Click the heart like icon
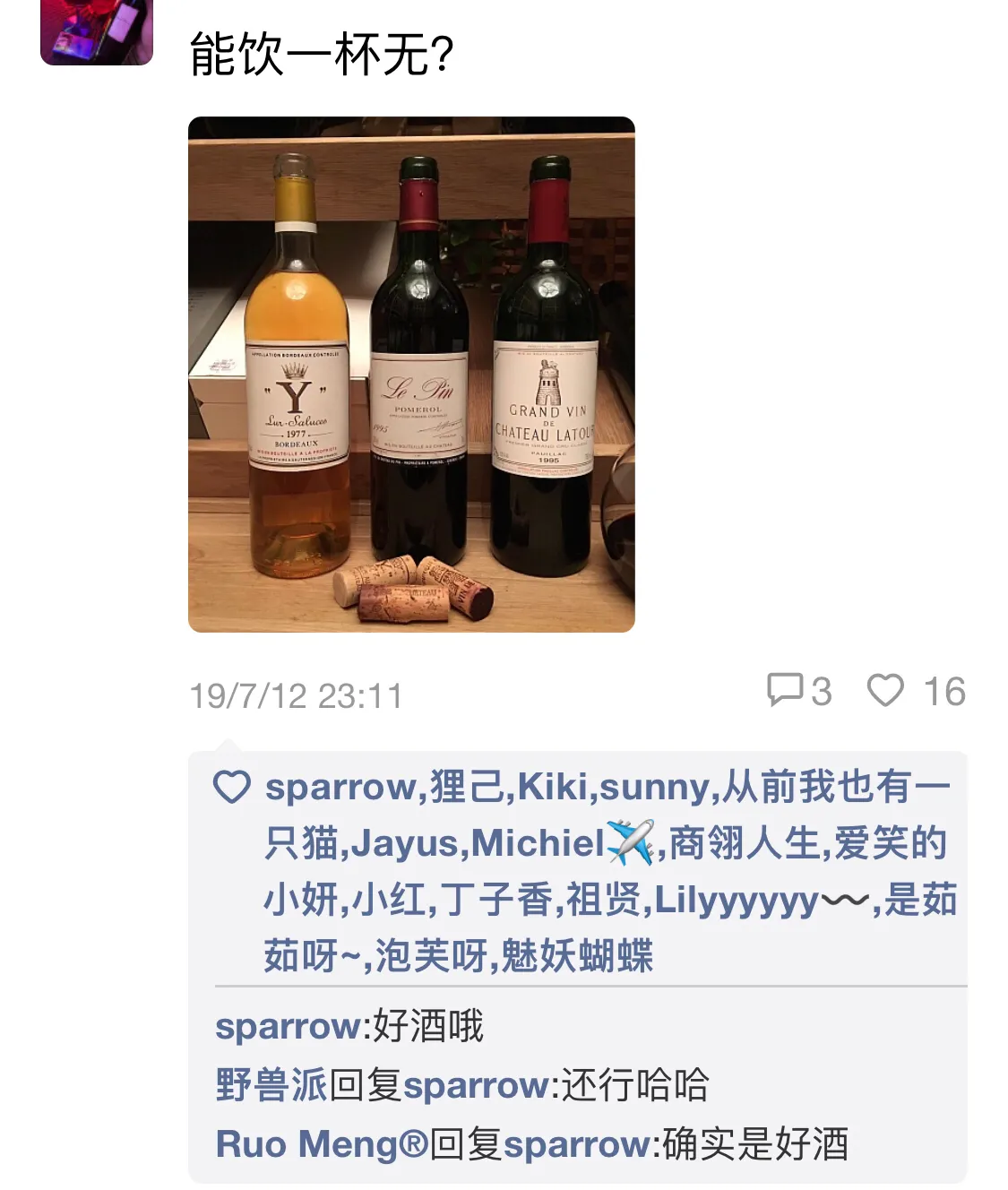Viewport: 1008px width, 1190px height. tap(887, 690)
